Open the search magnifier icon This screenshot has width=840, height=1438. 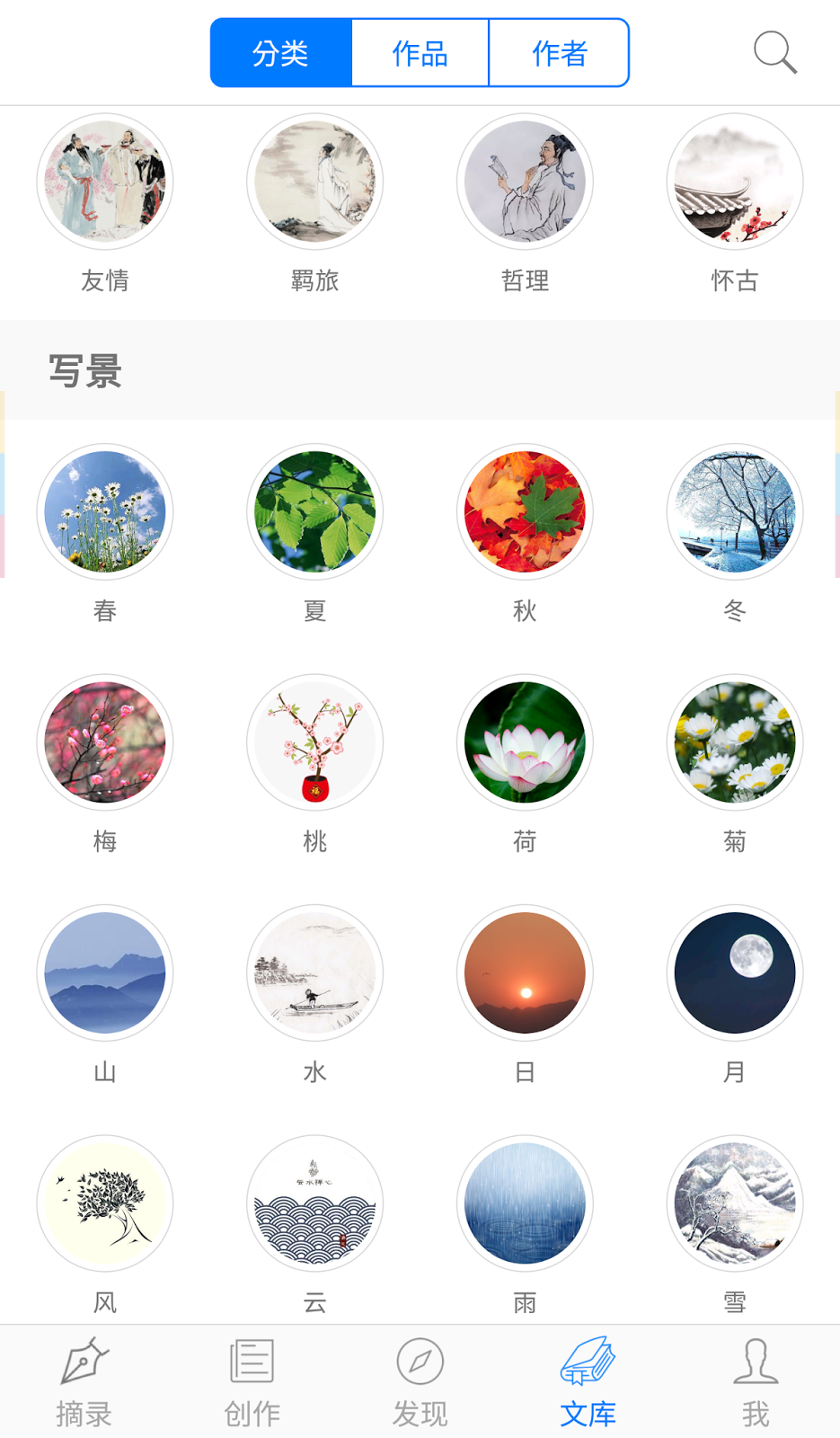[x=774, y=52]
